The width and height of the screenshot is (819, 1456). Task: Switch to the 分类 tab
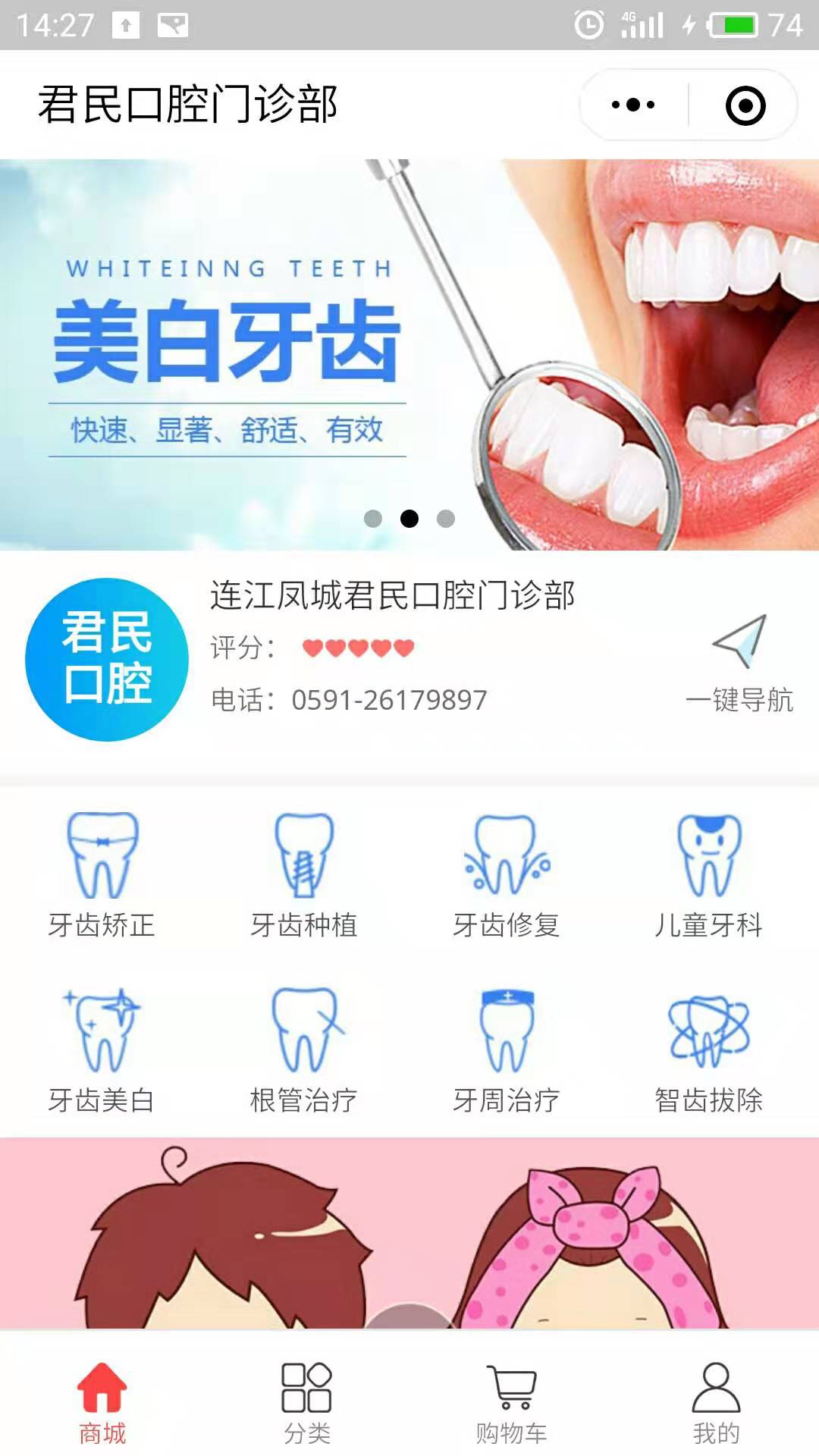307,1403
